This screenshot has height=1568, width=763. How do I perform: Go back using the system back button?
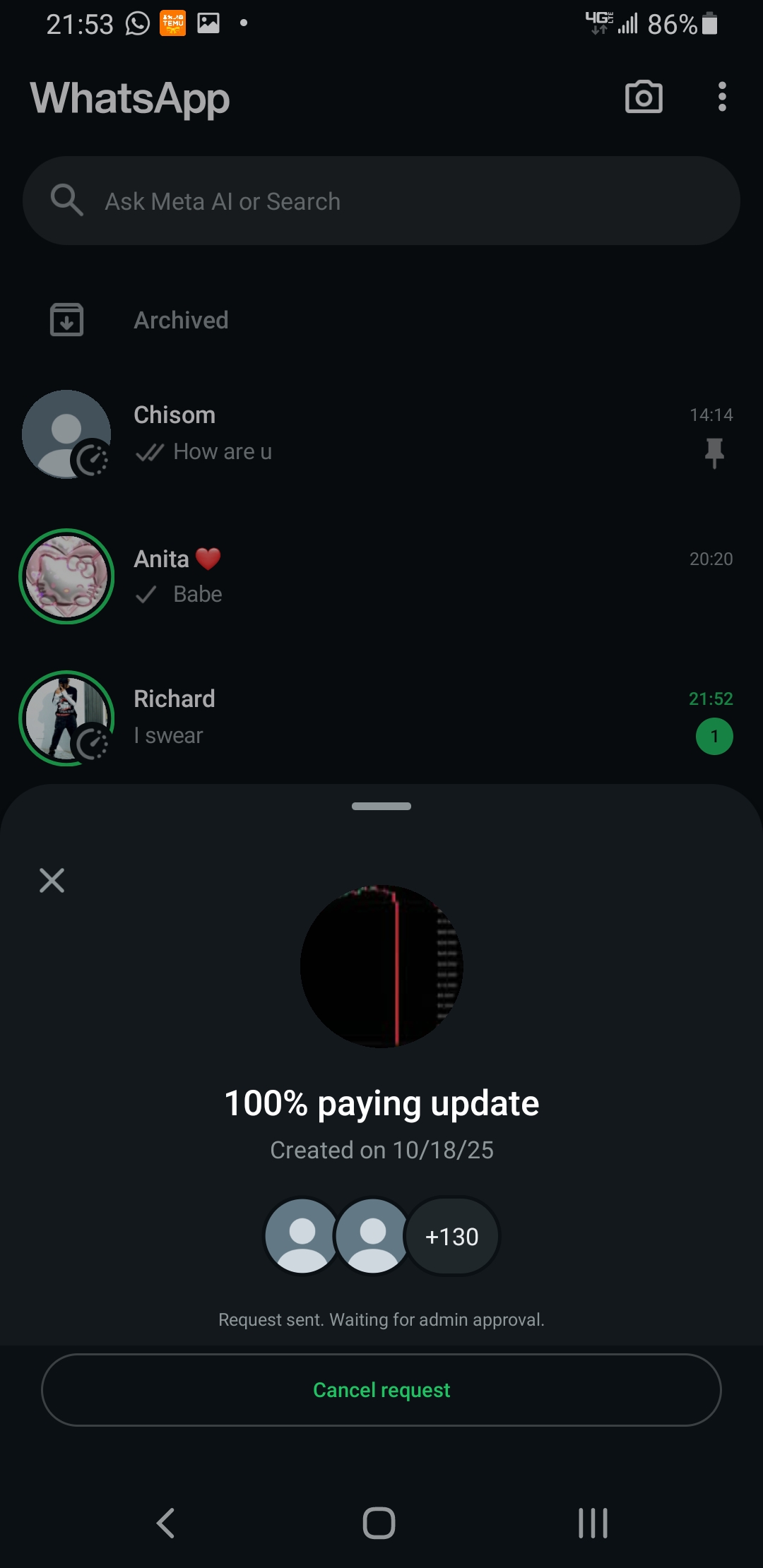[166, 1523]
